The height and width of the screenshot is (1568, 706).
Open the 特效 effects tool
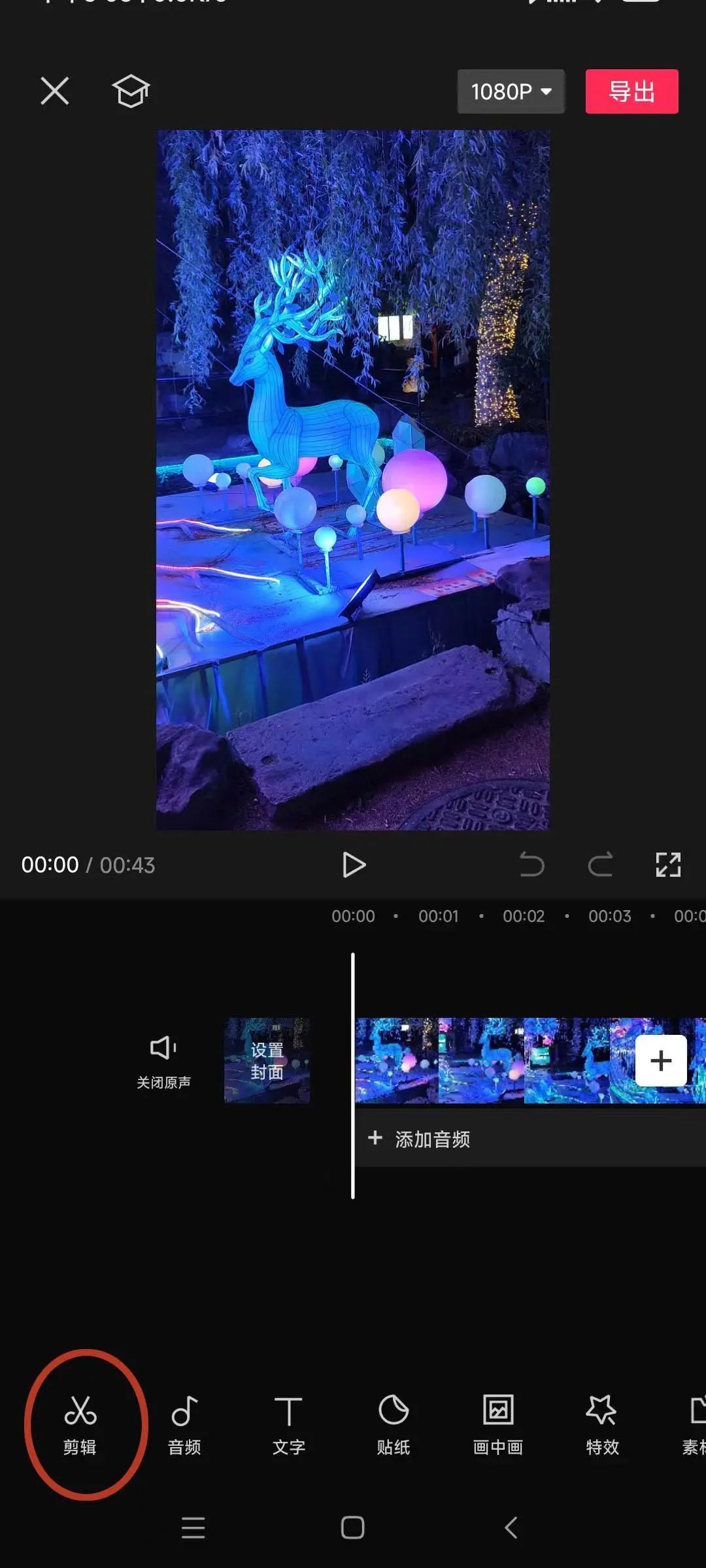click(x=602, y=1424)
